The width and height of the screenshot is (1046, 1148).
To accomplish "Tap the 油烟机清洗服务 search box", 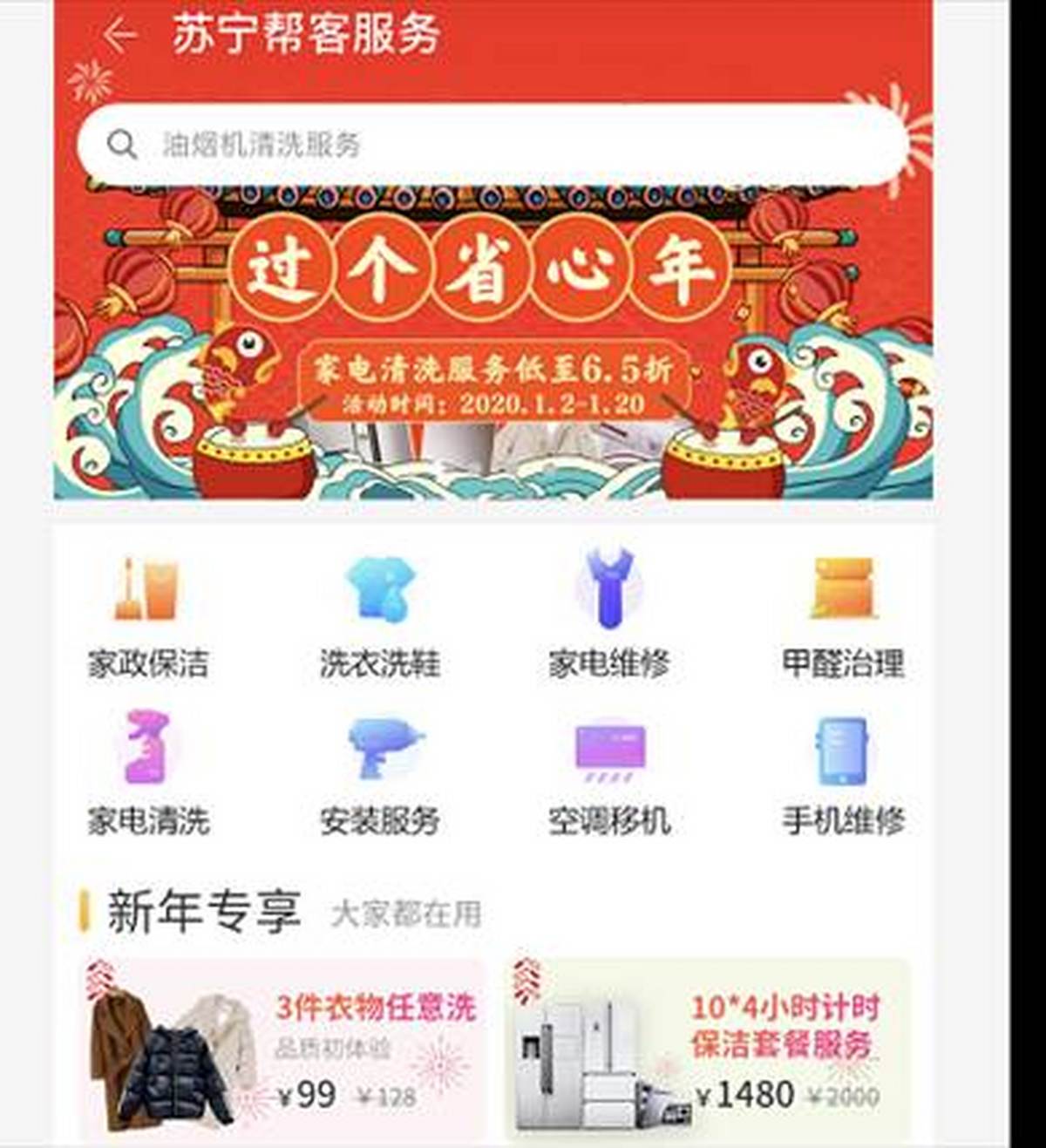I will [x=492, y=145].
